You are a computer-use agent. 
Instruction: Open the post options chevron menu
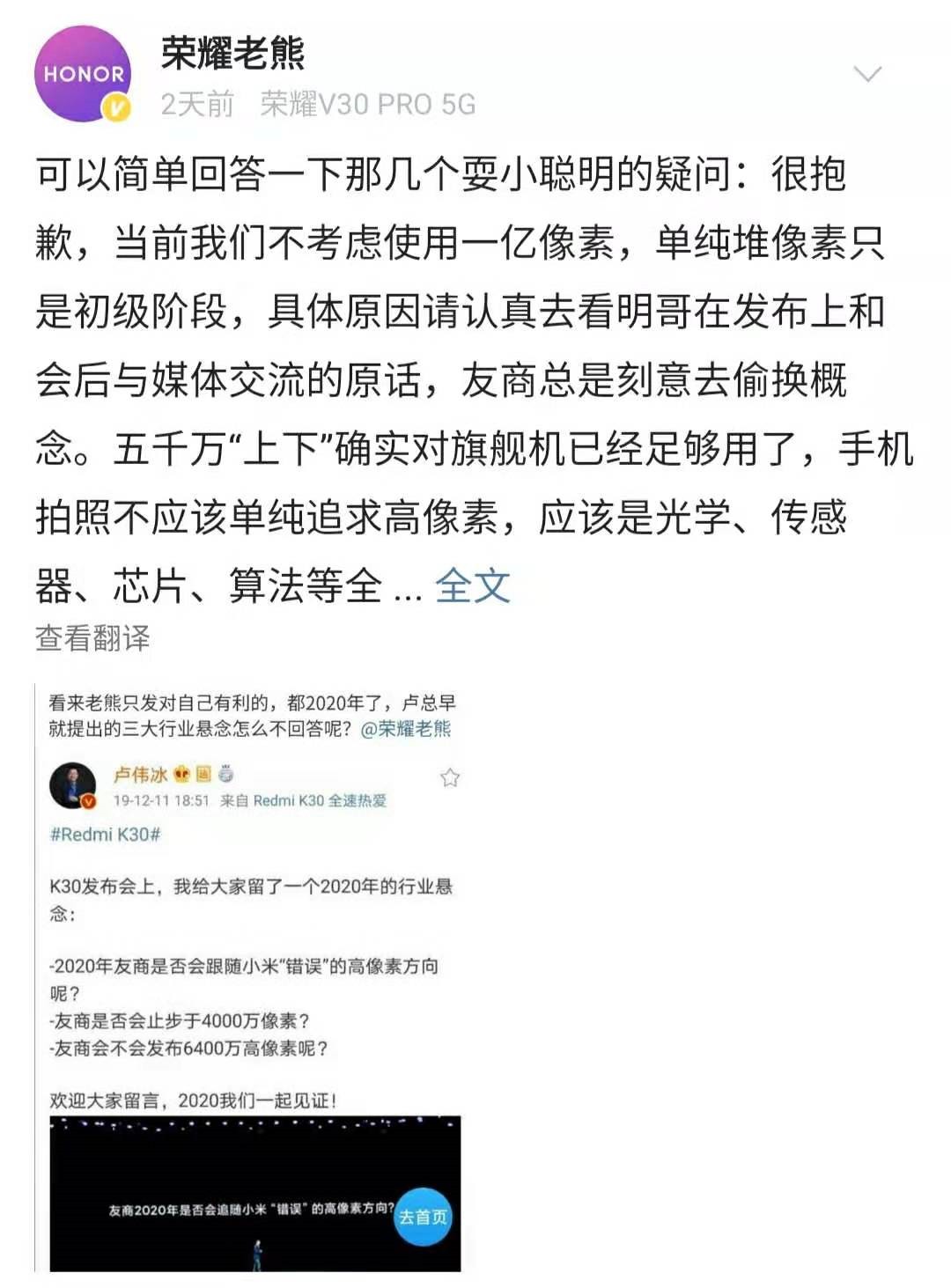click(868, 74)
